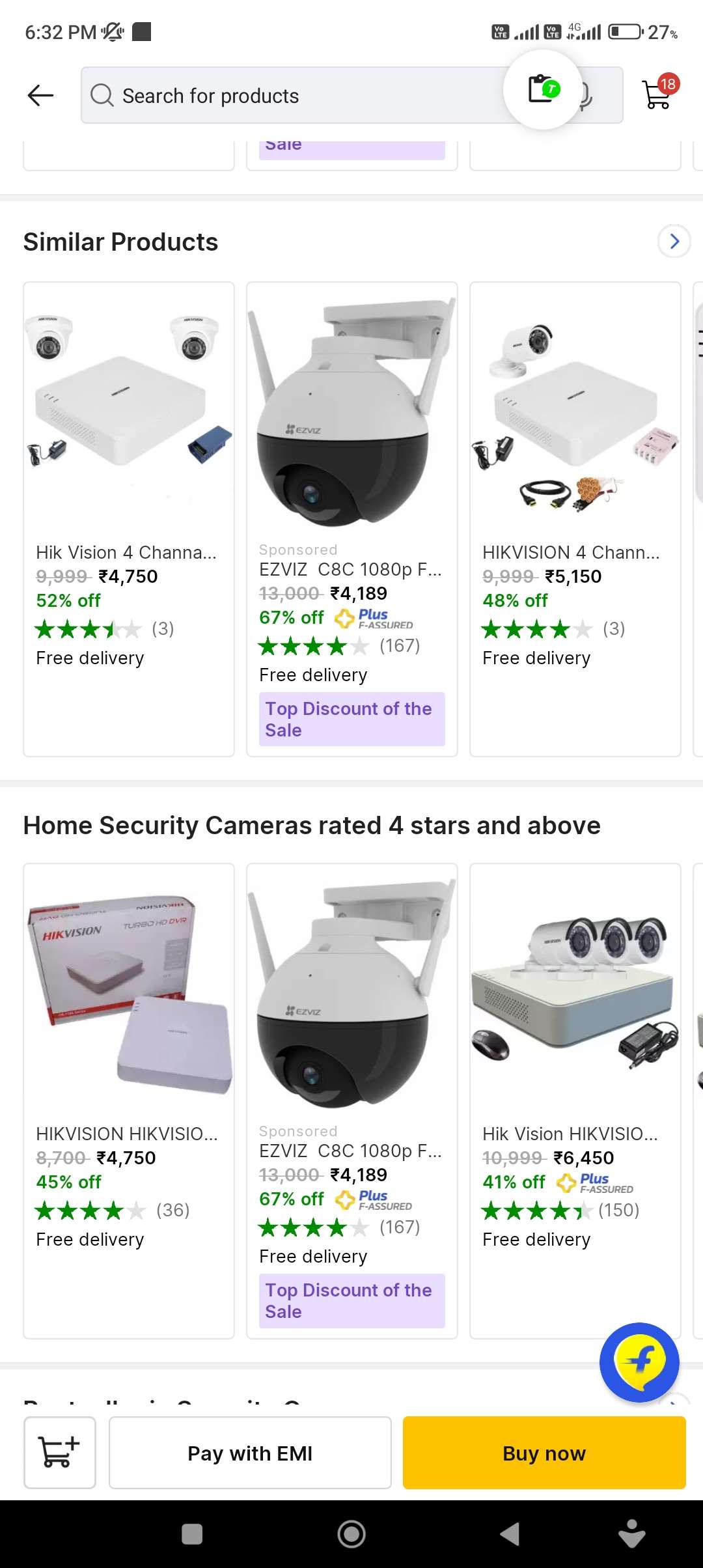This screenshot has height=1568, width=703.
Task: Go to the system home screen
Action: point(351,1534)
